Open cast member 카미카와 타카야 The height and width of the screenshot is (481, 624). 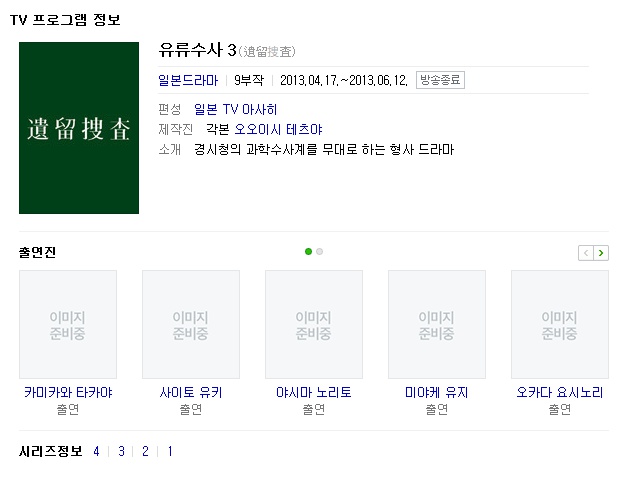click(x=68, y=392)
